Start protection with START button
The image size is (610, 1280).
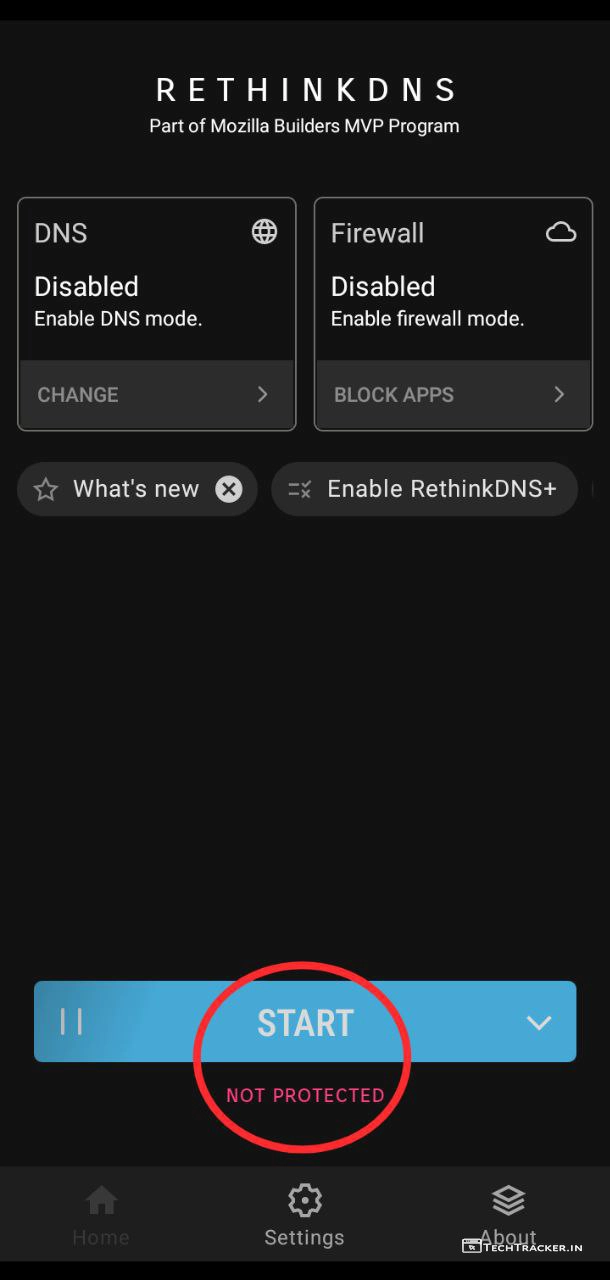point(305,1022)
